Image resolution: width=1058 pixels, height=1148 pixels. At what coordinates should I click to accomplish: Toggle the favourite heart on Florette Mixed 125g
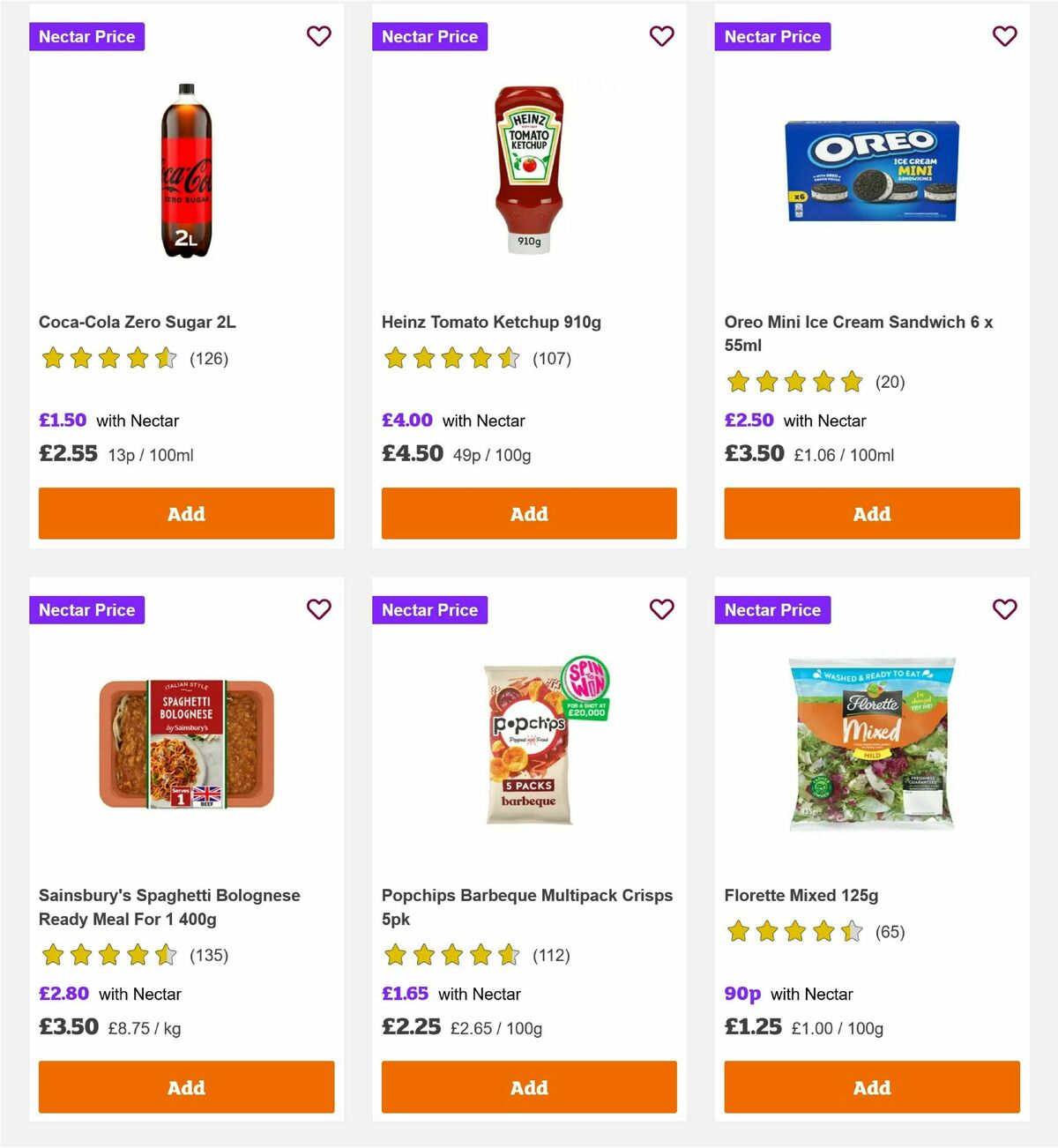(x=1004, y=609)
